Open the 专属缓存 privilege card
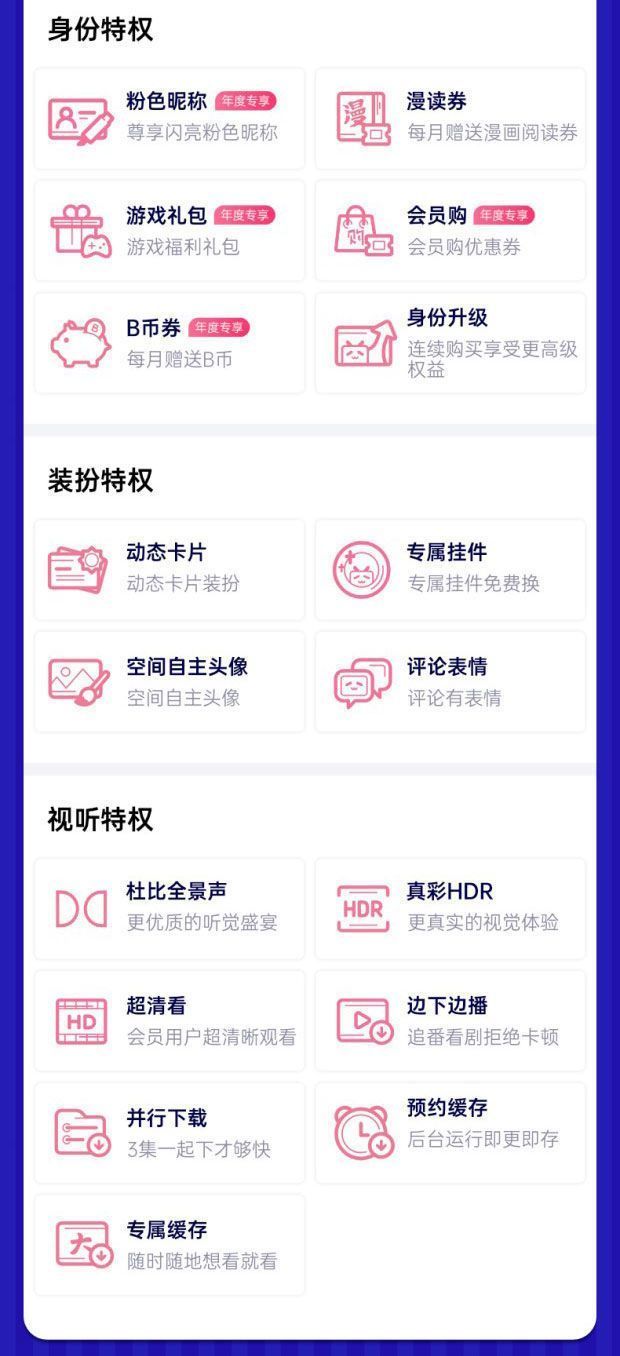Image resolution: width=620 pixels, height=1356 pixels. pyautogui.click(x=170, y=1245)
